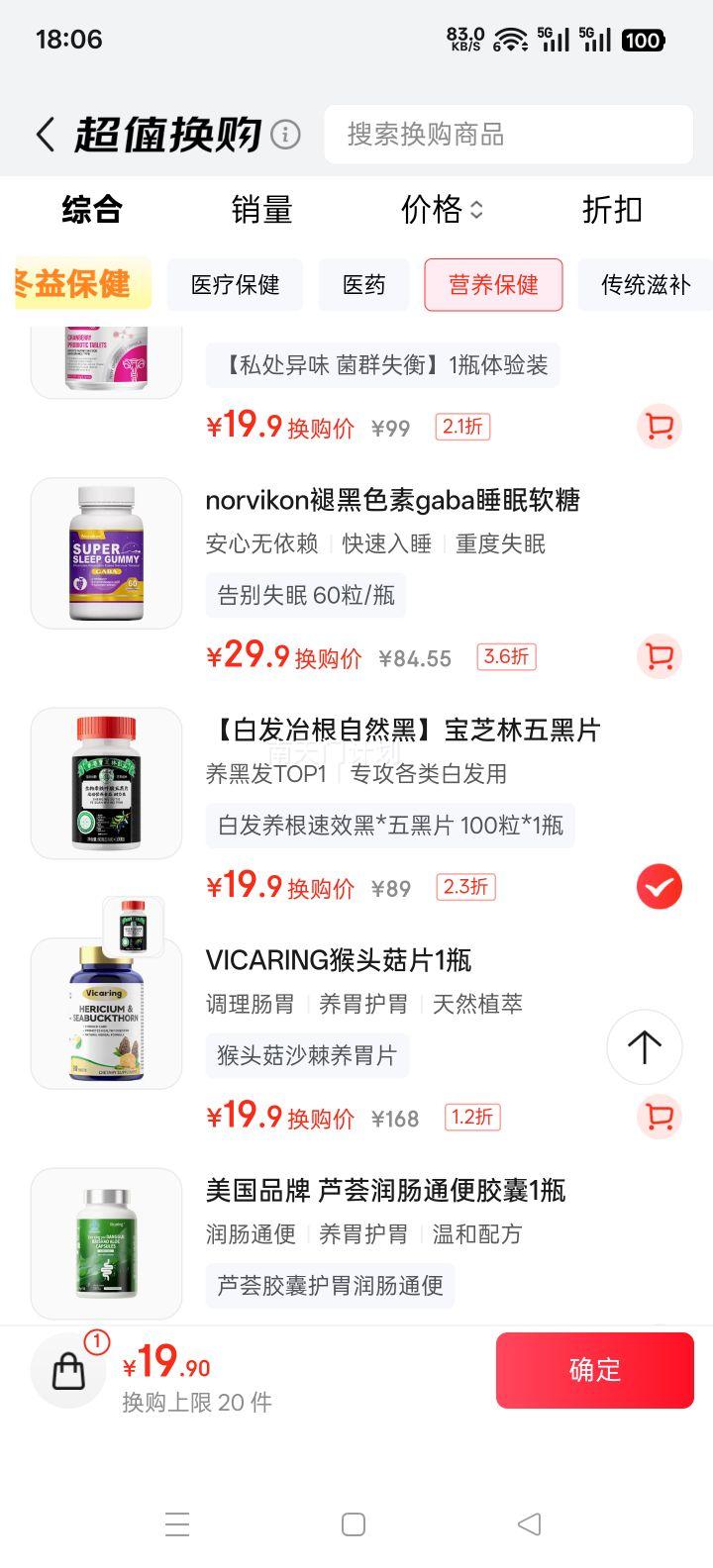The width and height of the screenshot is (713, 1568).
Task: Open the info icon beside 超值换购
Action: pos(285,135)
